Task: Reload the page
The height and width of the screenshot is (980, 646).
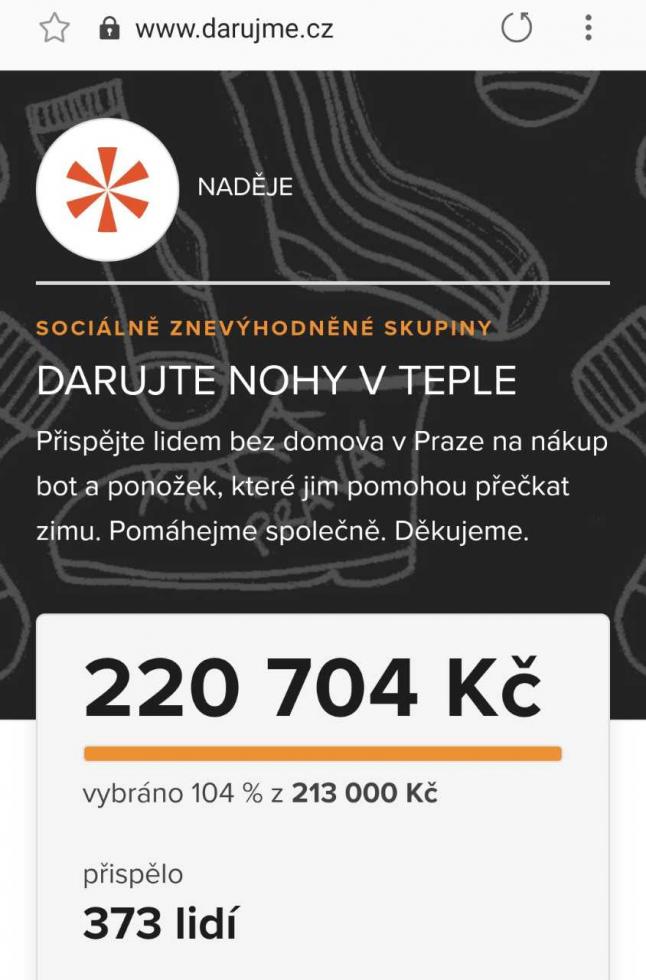Action: [x=516, y=29]
